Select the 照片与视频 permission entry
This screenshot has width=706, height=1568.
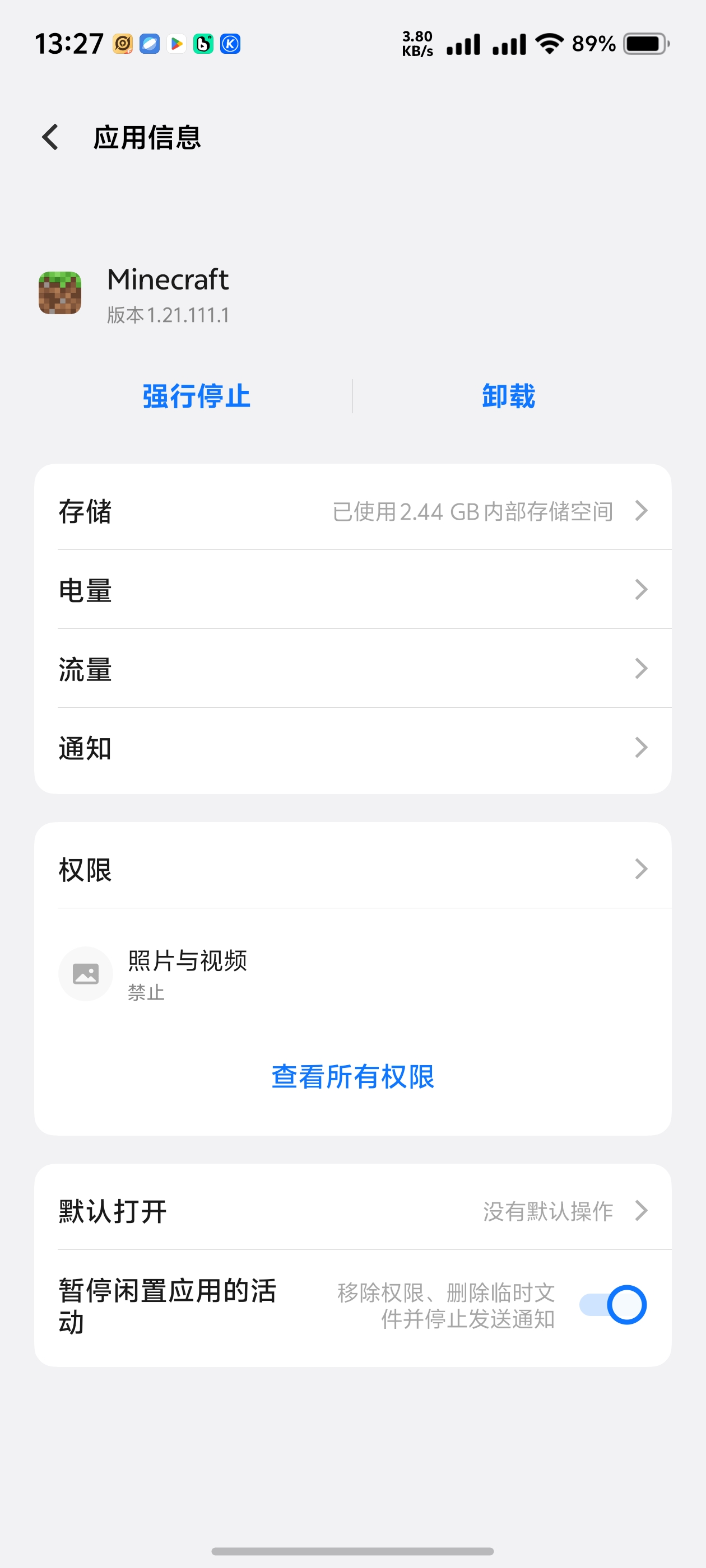pos(187,974)
